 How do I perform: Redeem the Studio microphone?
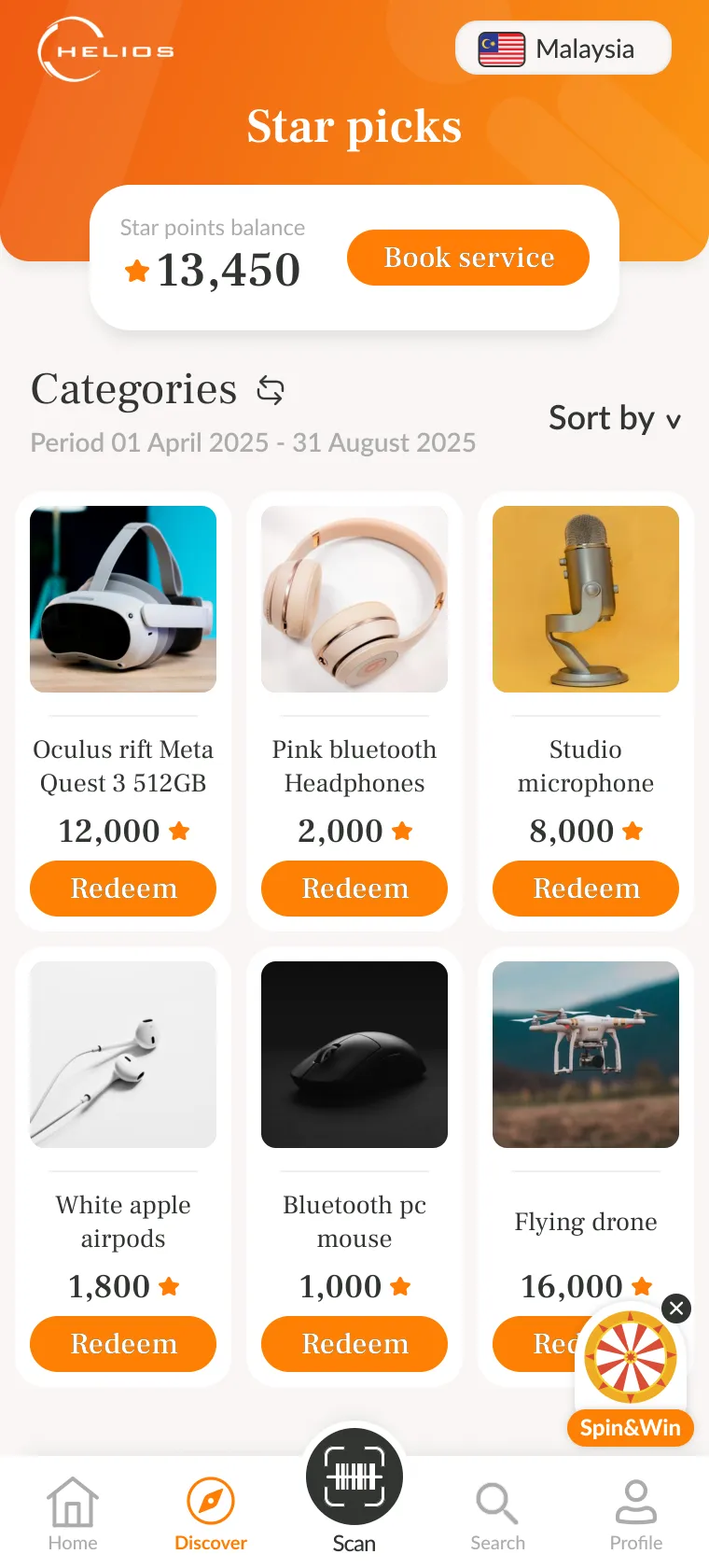585,889
